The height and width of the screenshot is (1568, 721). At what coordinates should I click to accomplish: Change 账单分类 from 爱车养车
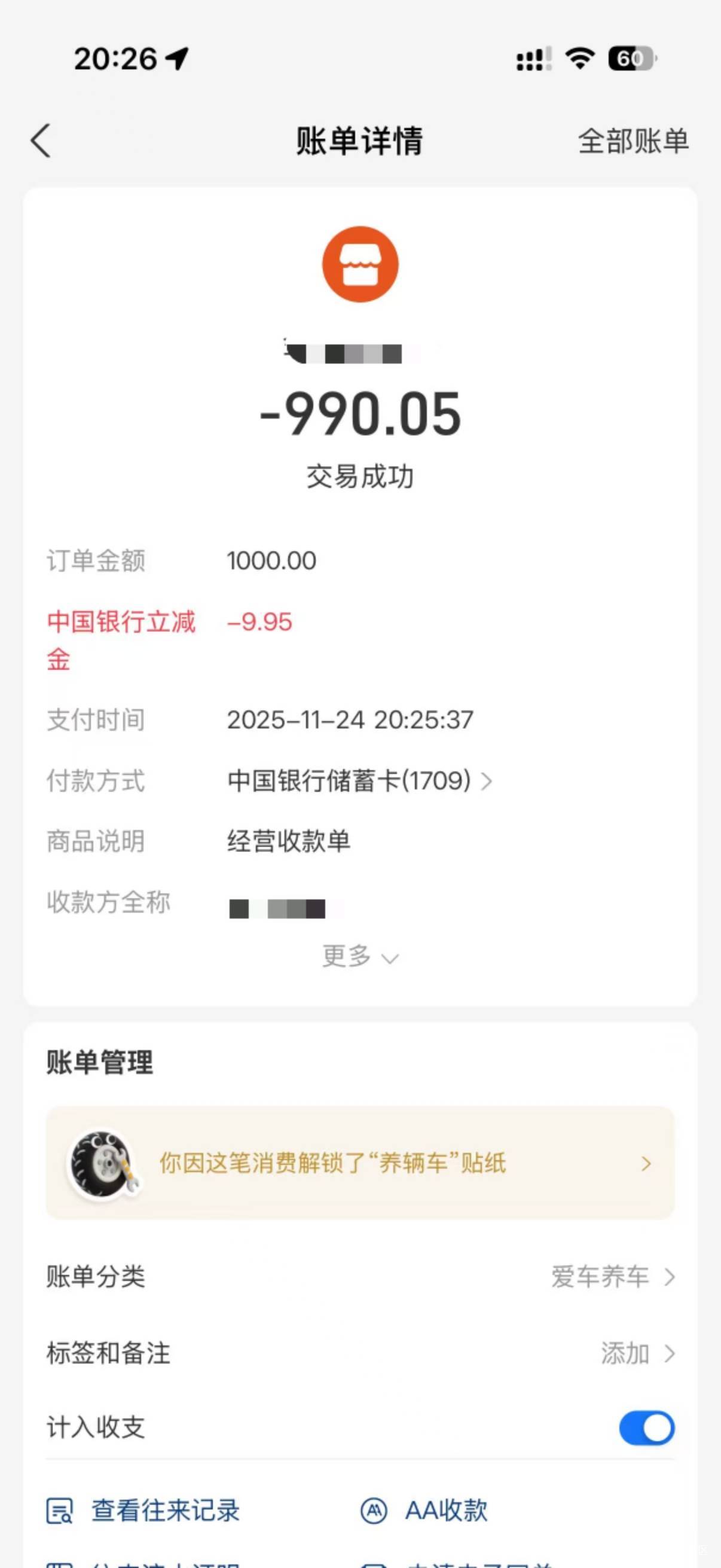360,1276
